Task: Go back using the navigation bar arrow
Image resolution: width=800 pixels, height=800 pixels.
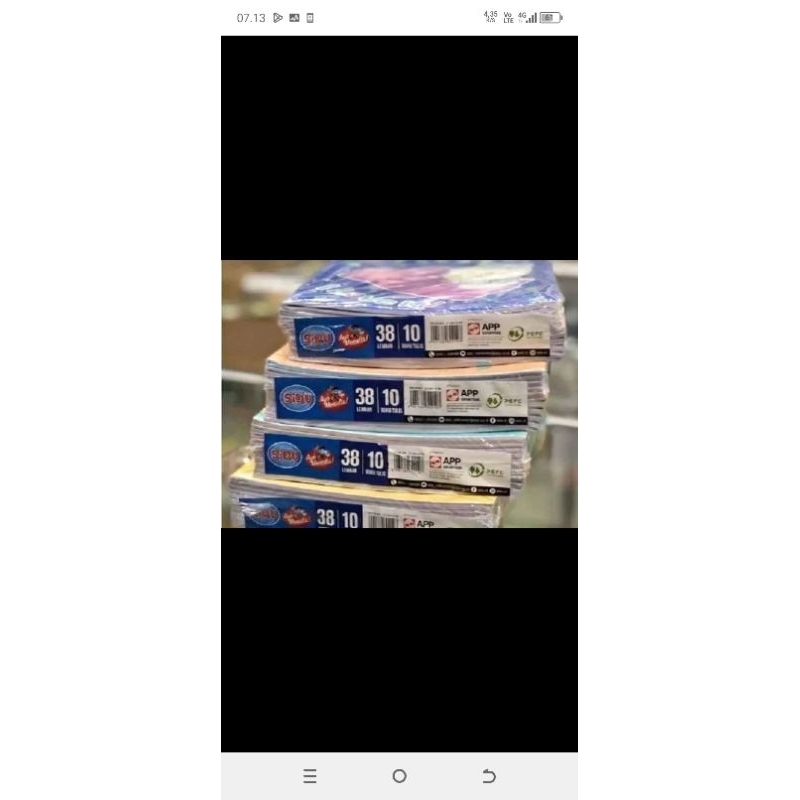Action: (x=488, y=776)
